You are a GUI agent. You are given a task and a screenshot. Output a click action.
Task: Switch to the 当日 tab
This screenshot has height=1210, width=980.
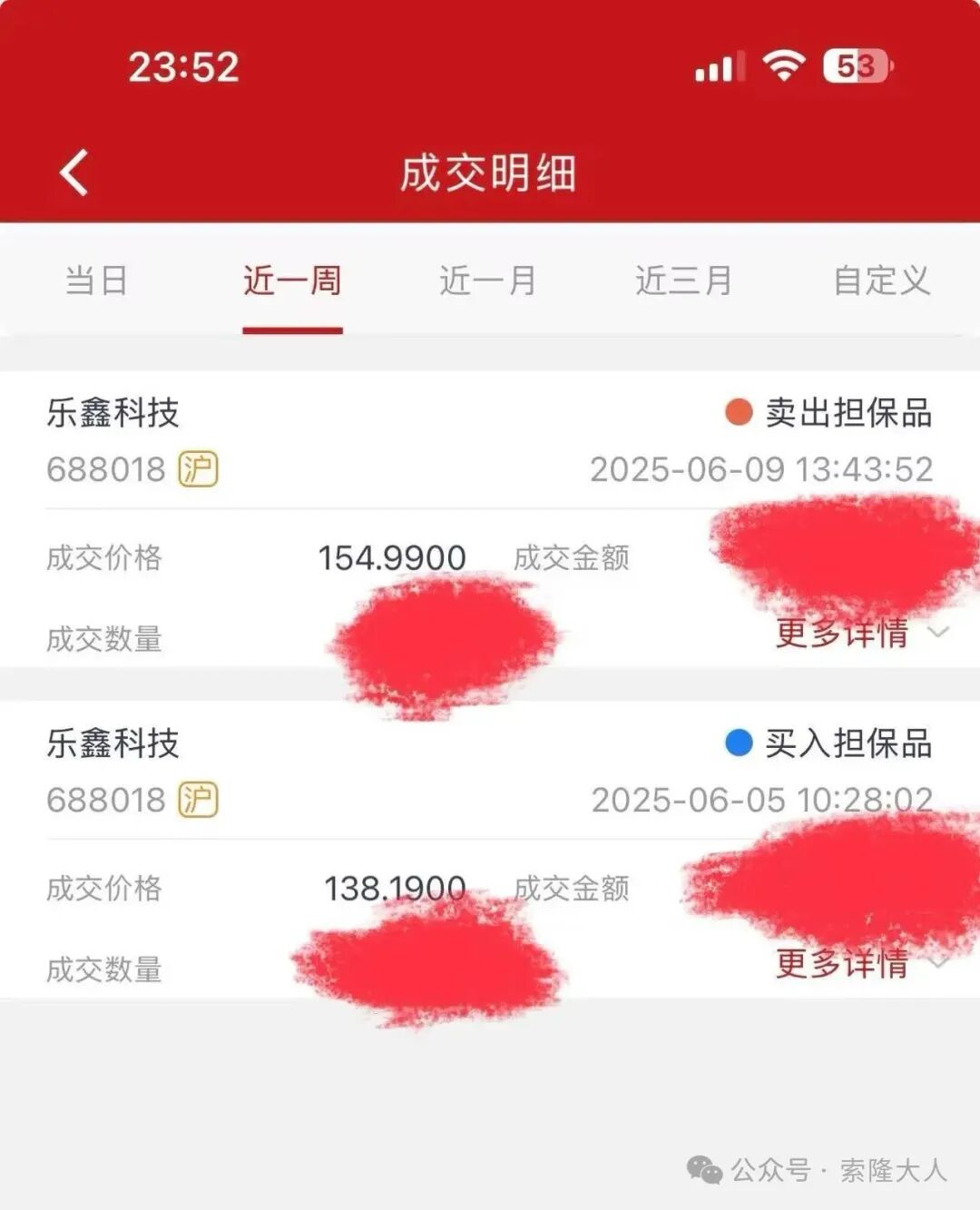pyautogui.click(x=96, y=281)
